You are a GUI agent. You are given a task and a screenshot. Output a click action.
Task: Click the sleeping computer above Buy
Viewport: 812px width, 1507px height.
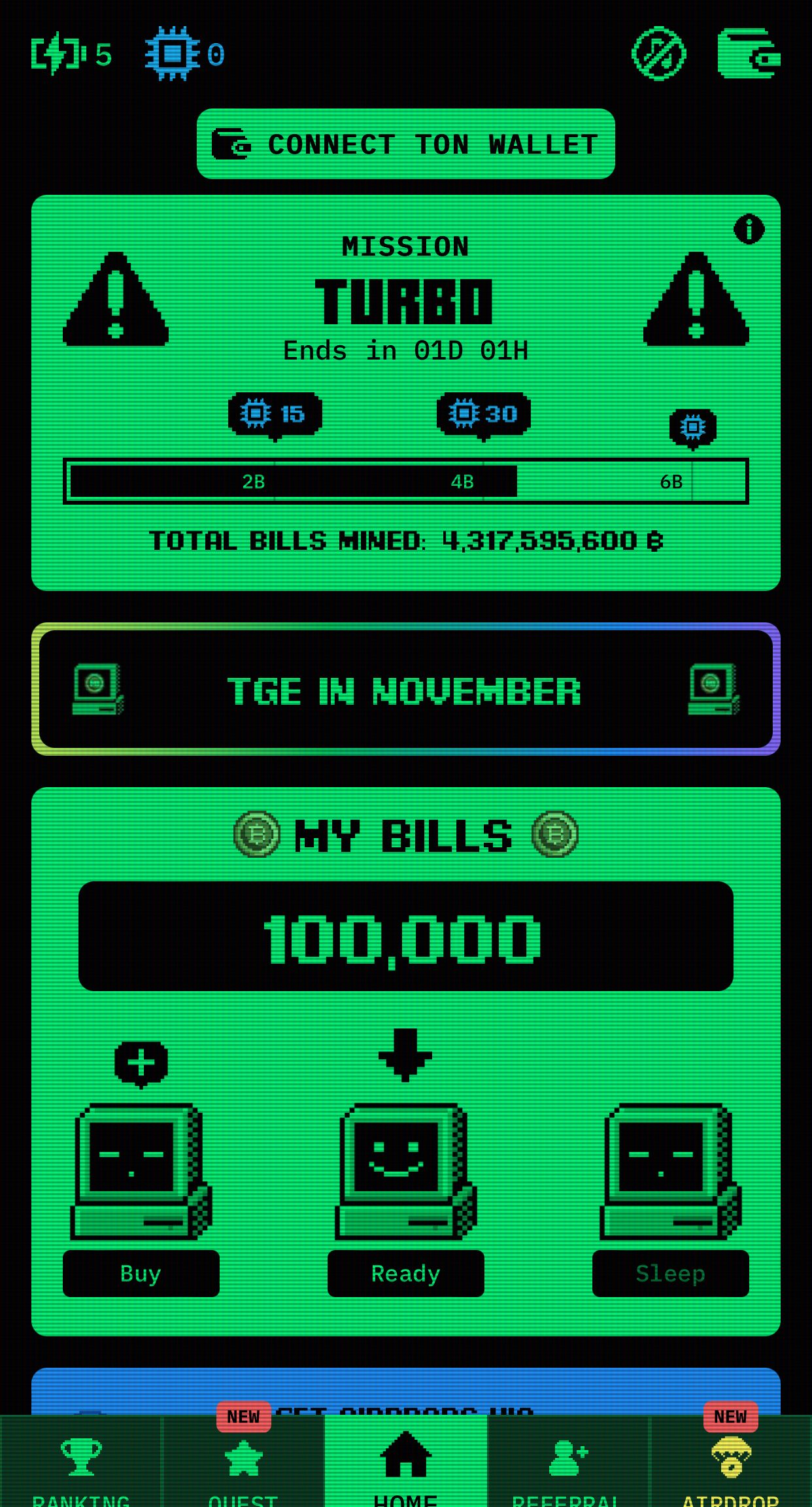pos(139,1170)
